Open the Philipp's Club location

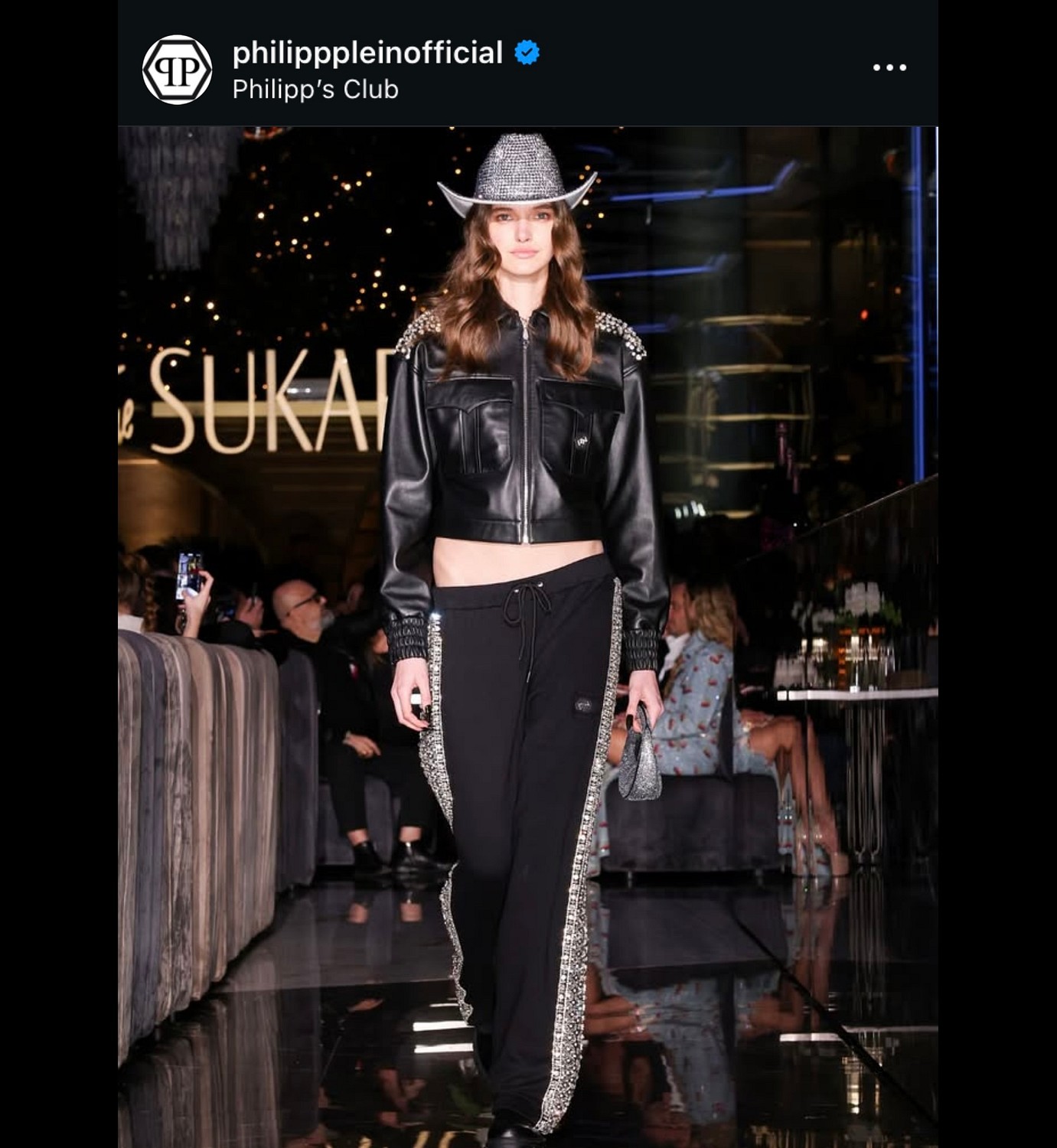click(x=315, y=90)
